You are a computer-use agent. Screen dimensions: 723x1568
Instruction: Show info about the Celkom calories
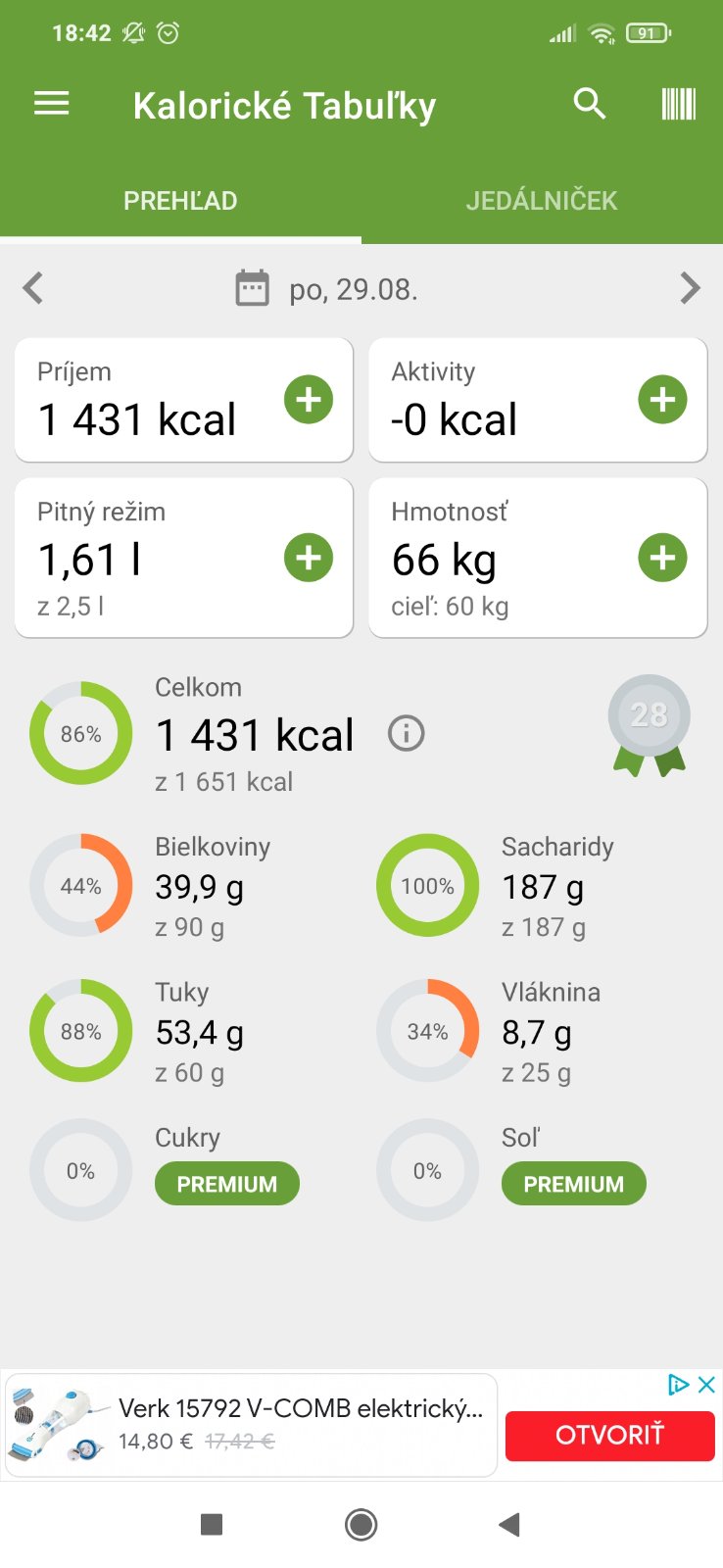[407, 733]
